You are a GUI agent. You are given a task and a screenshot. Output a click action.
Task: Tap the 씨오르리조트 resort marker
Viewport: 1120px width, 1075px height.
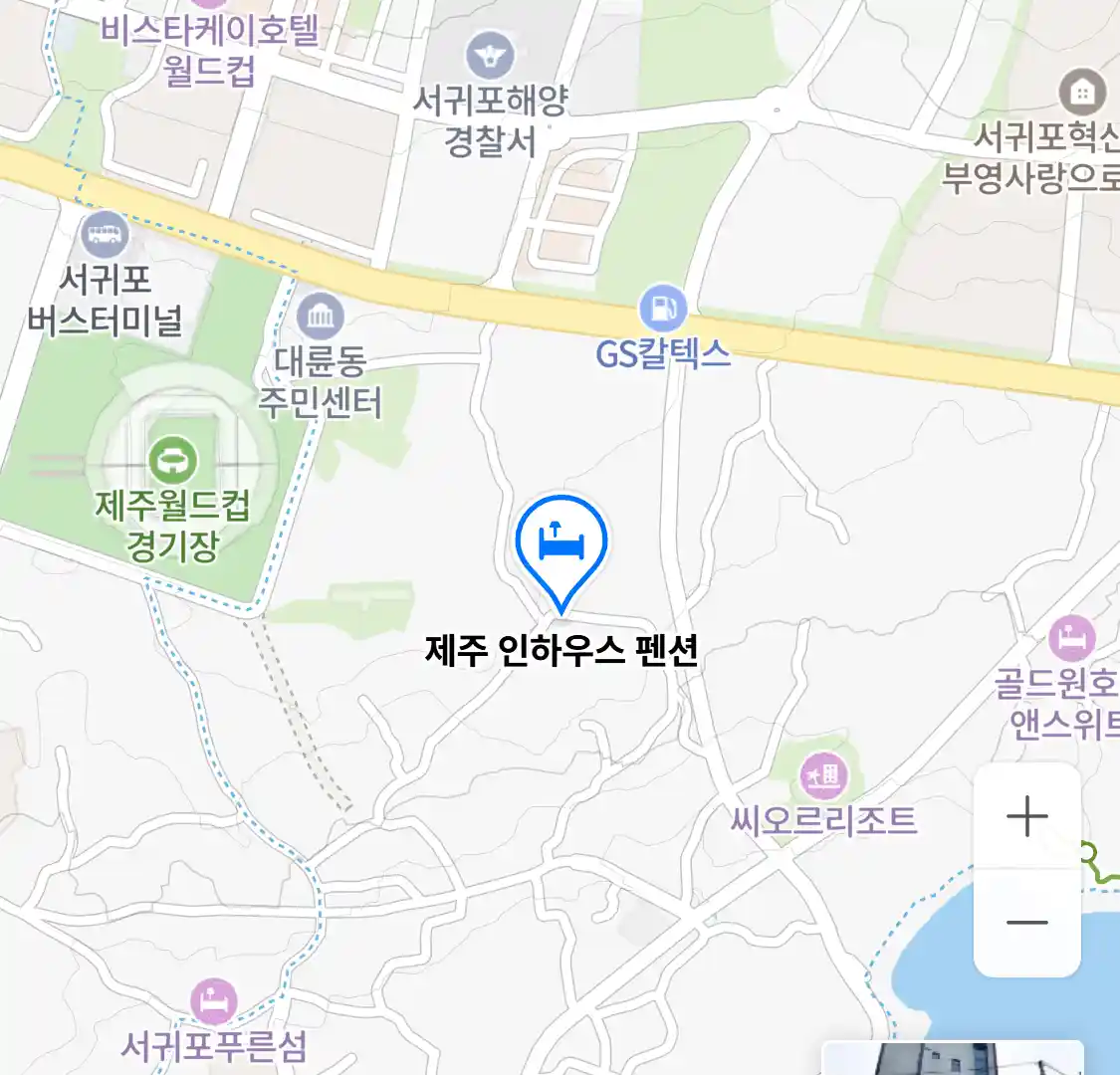coord(824,775)
